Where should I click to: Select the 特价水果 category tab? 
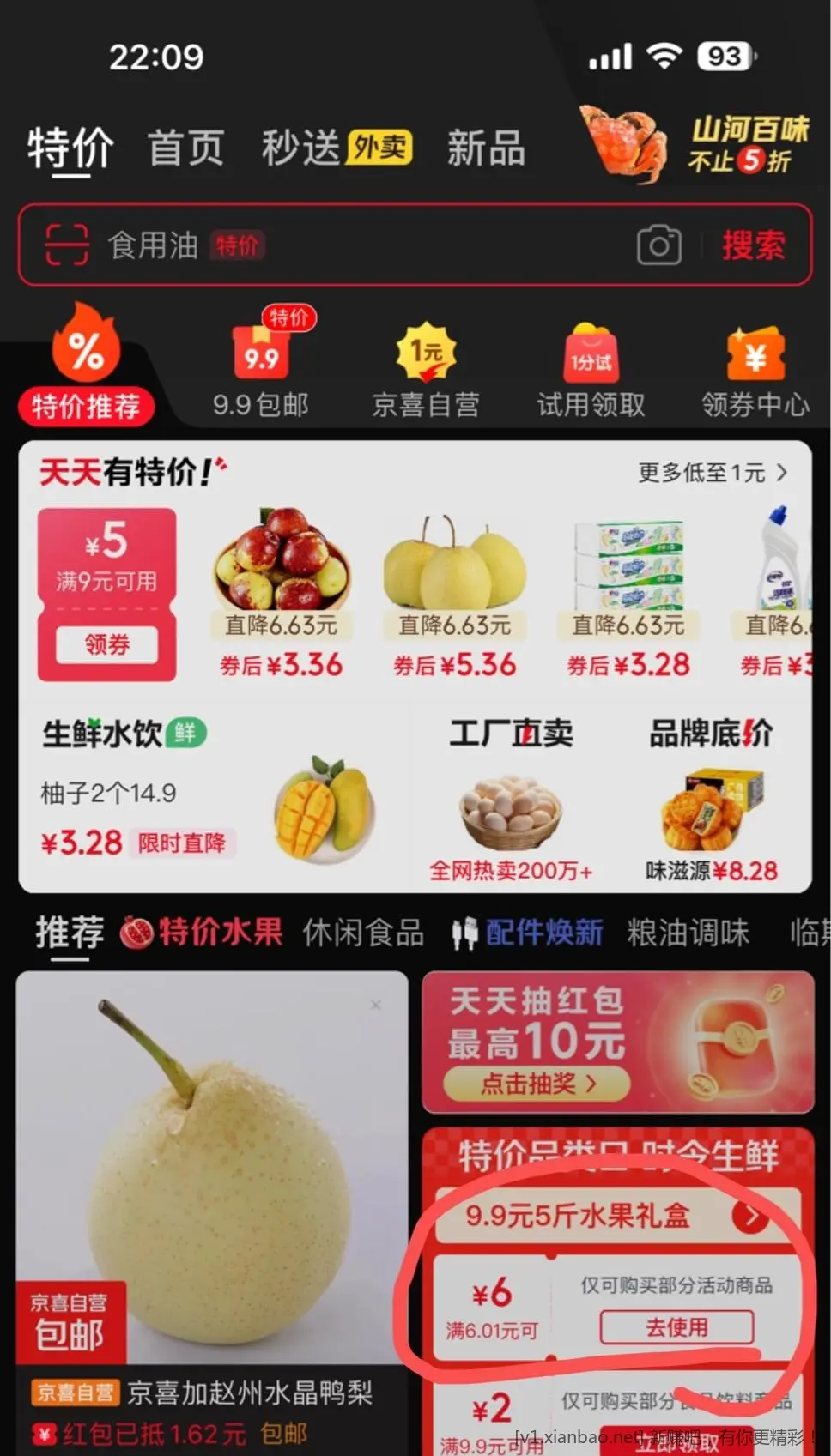click(x=202, y=932)
